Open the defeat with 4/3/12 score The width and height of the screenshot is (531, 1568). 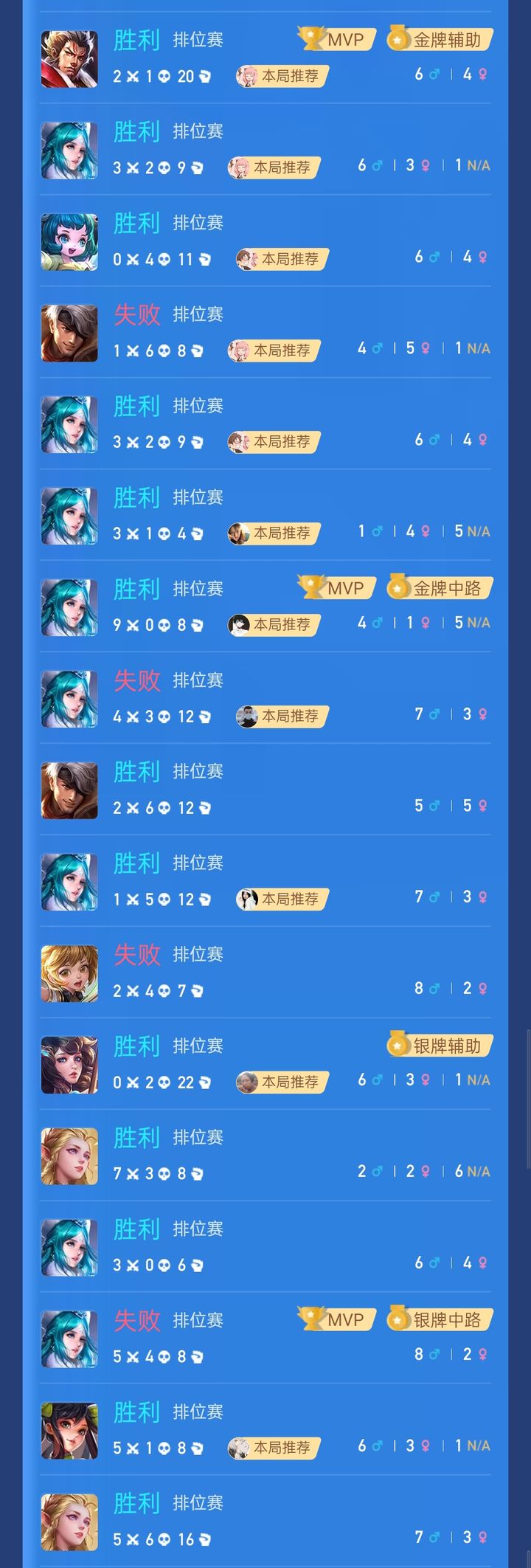[265, 698]
